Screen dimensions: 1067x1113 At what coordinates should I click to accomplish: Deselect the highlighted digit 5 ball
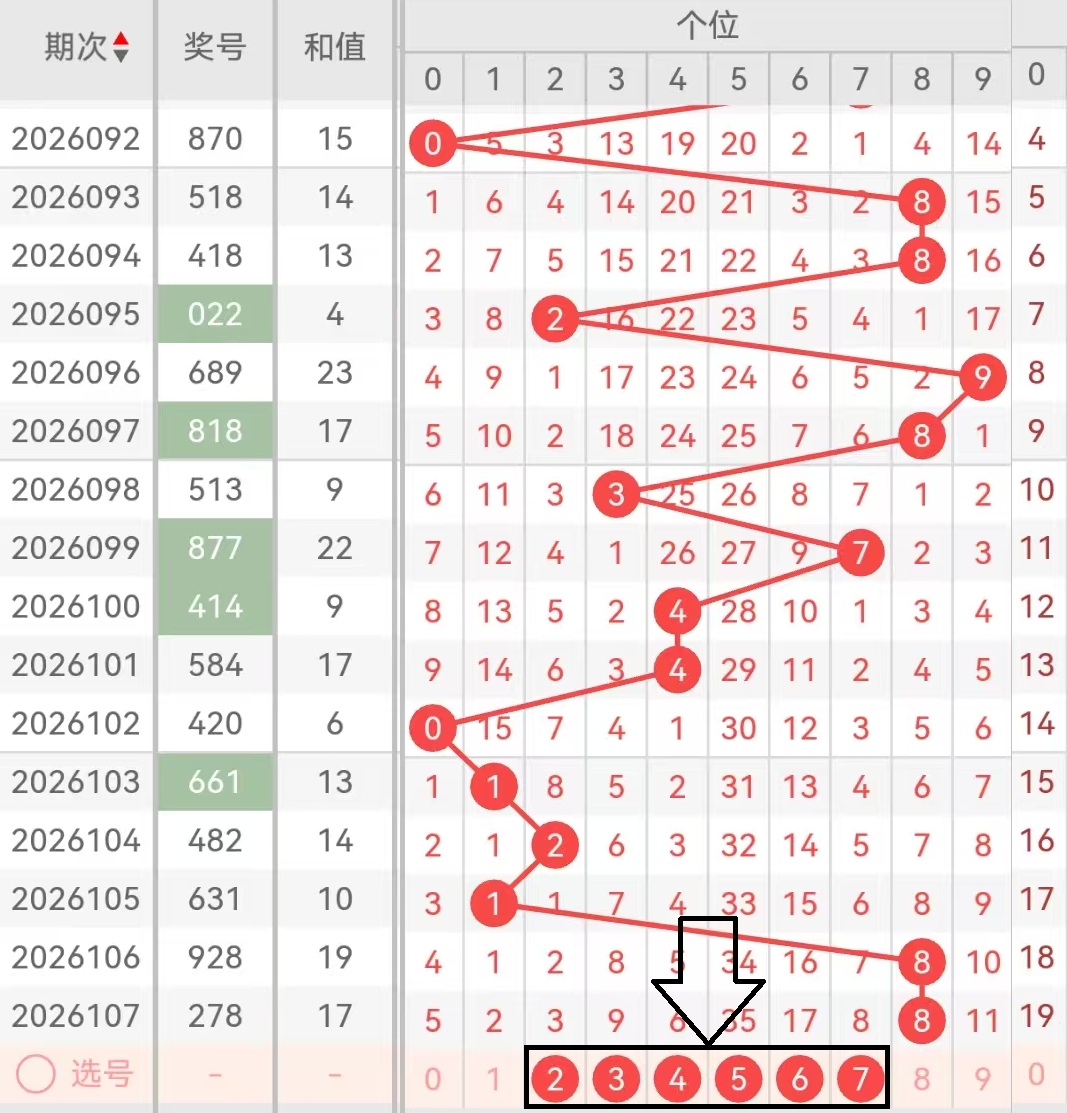tap(738, 1078)
